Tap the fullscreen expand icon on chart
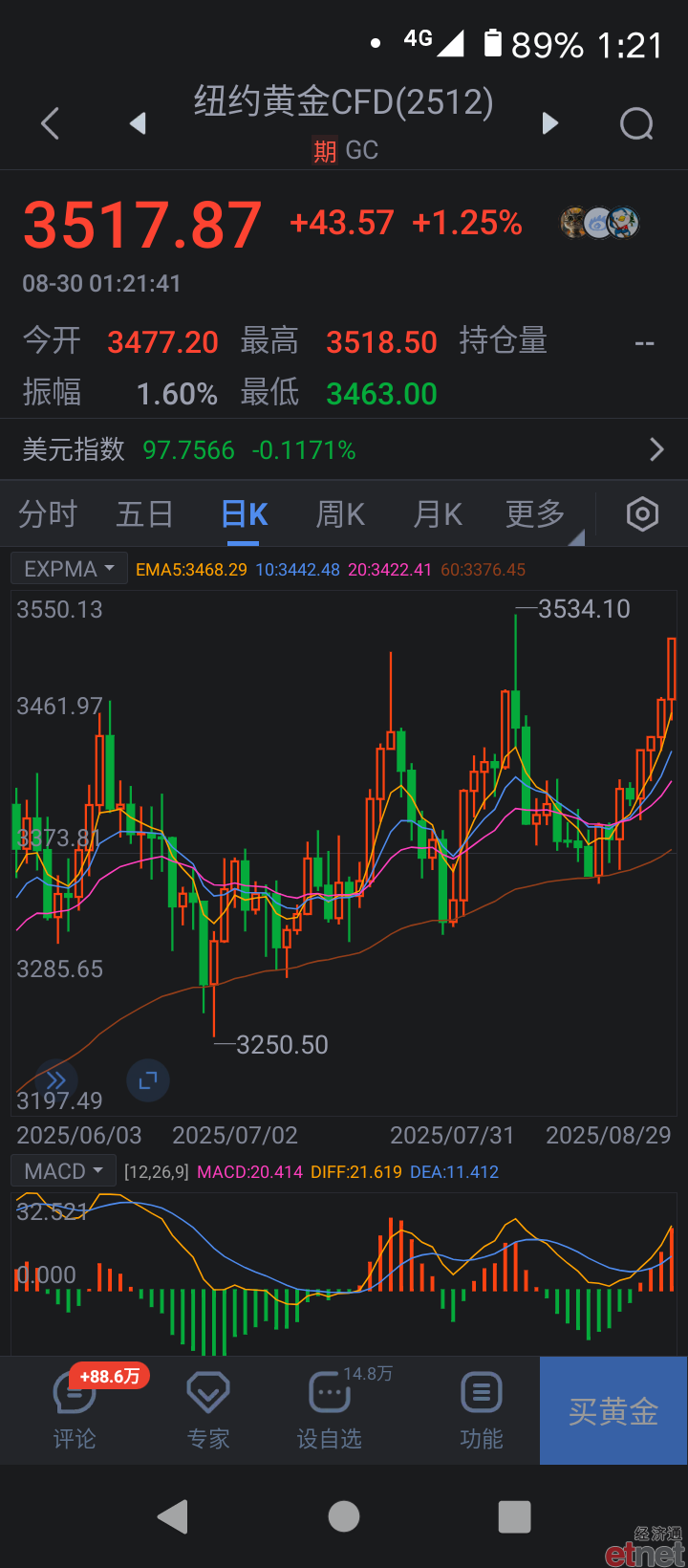This screenshot has height=1568, width=688. (148, 1080)
